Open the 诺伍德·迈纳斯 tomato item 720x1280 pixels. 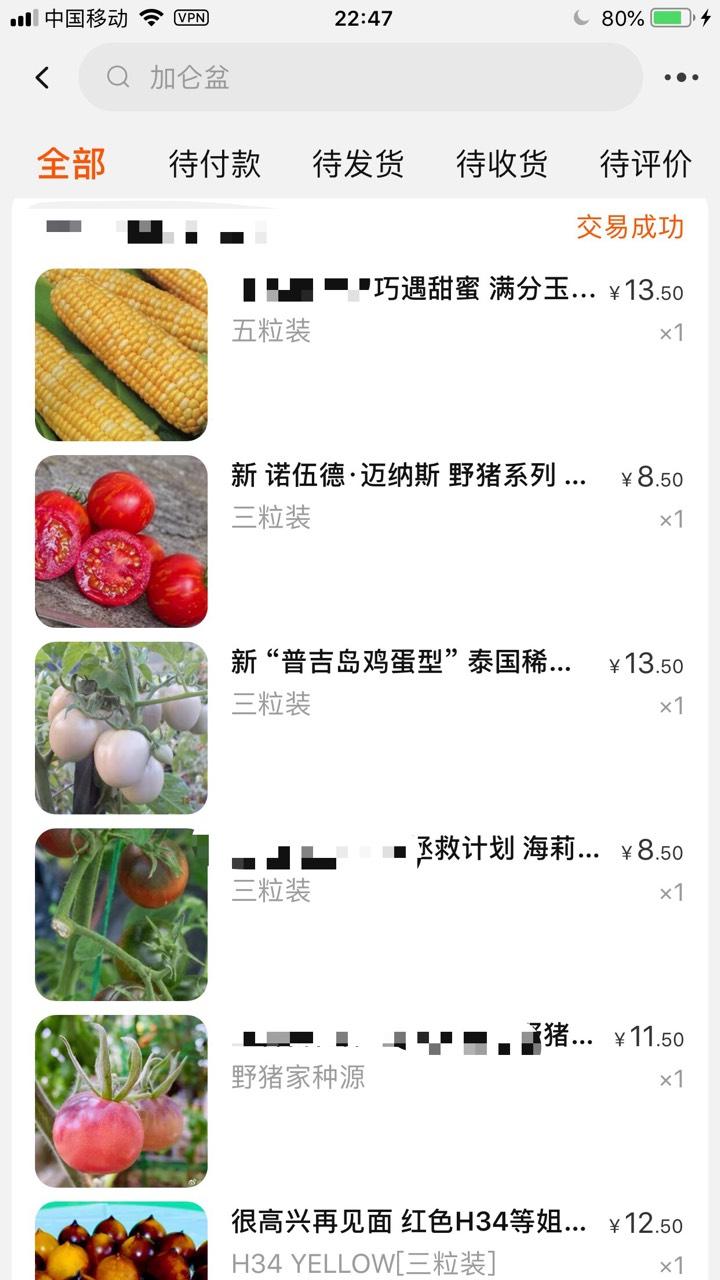(x=360, y=541)
